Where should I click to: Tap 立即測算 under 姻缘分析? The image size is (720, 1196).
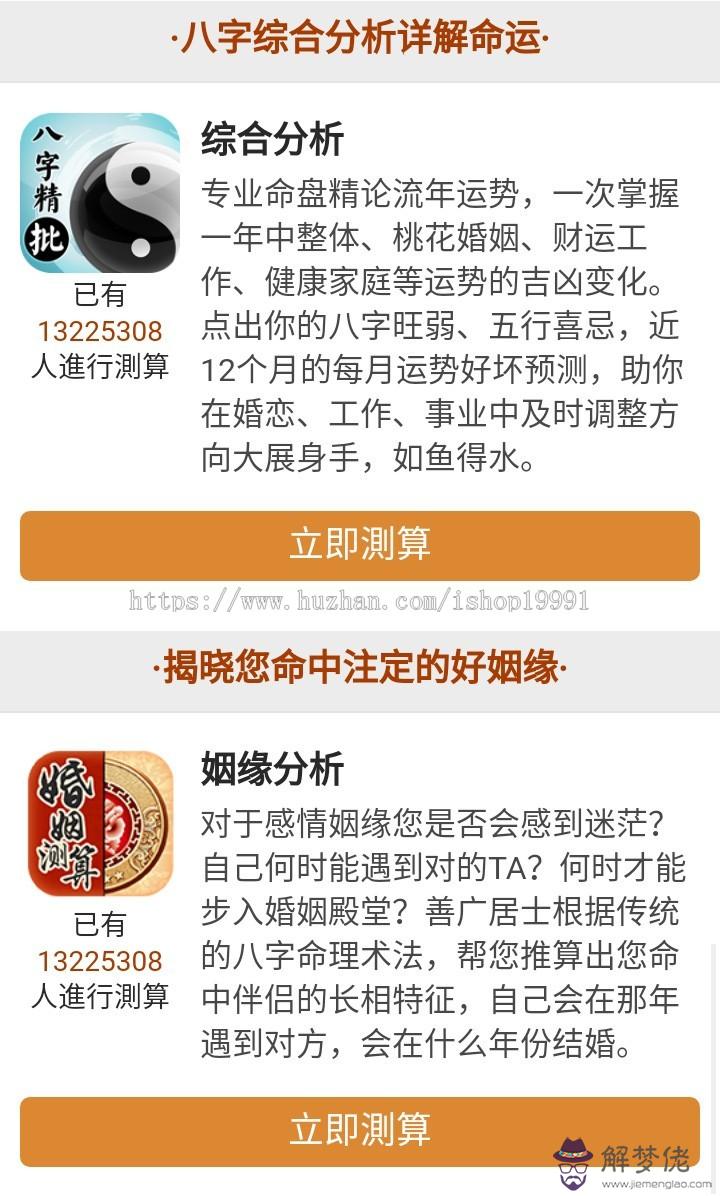pos(360,1130)
